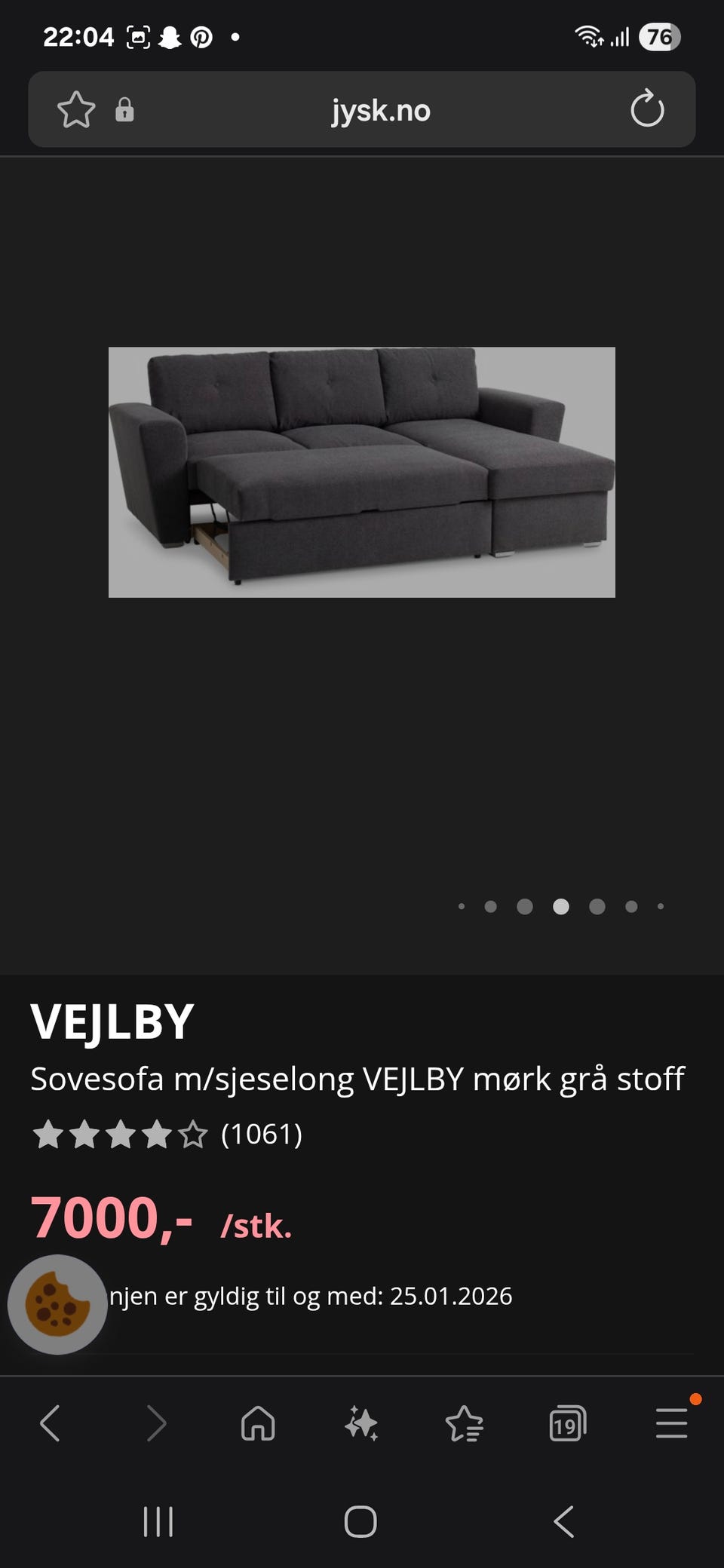Bookmark this page with the star icon
Image resolution: width=724 pixels, height=1568 pixels.
76,110
